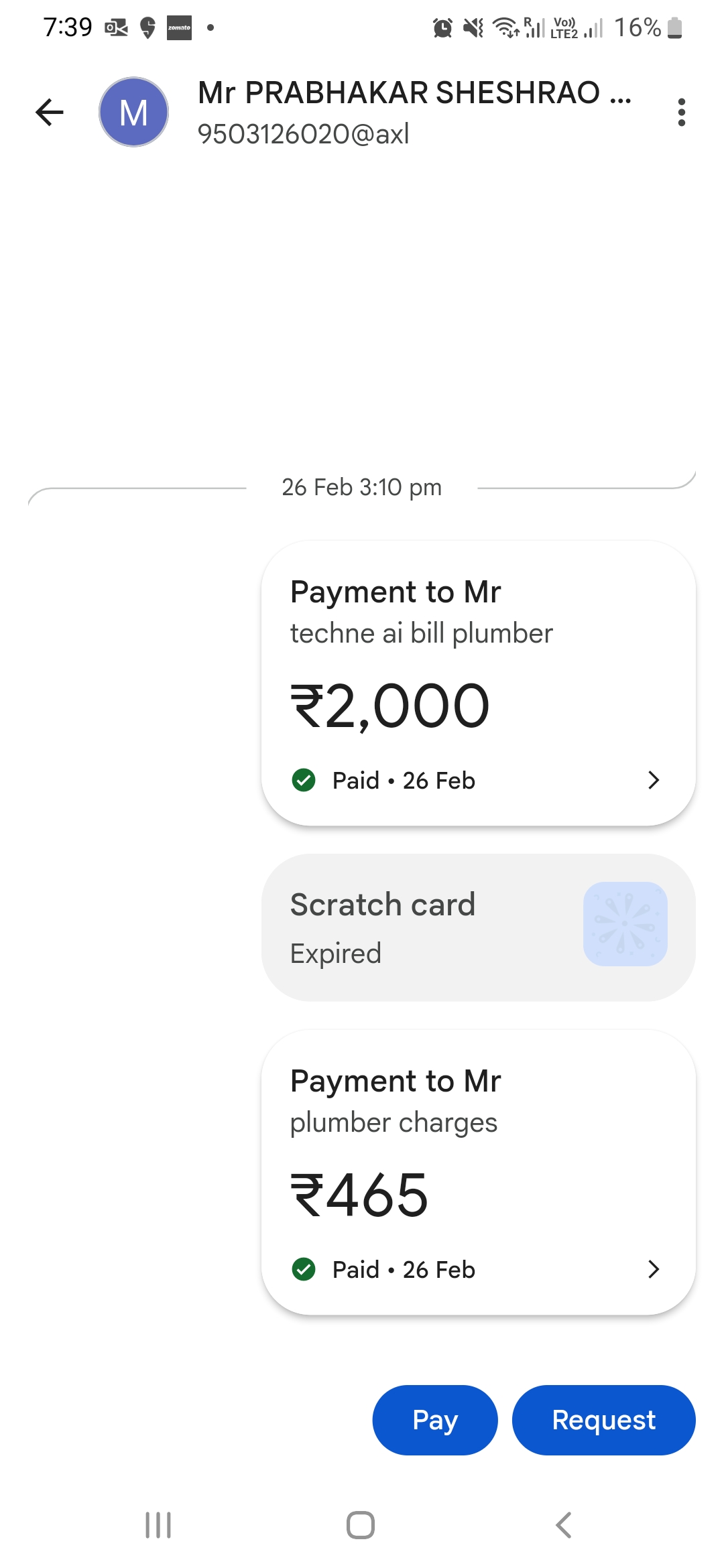Open the expired Scratch card
The image size is (724, 1568).
(478, 927)
